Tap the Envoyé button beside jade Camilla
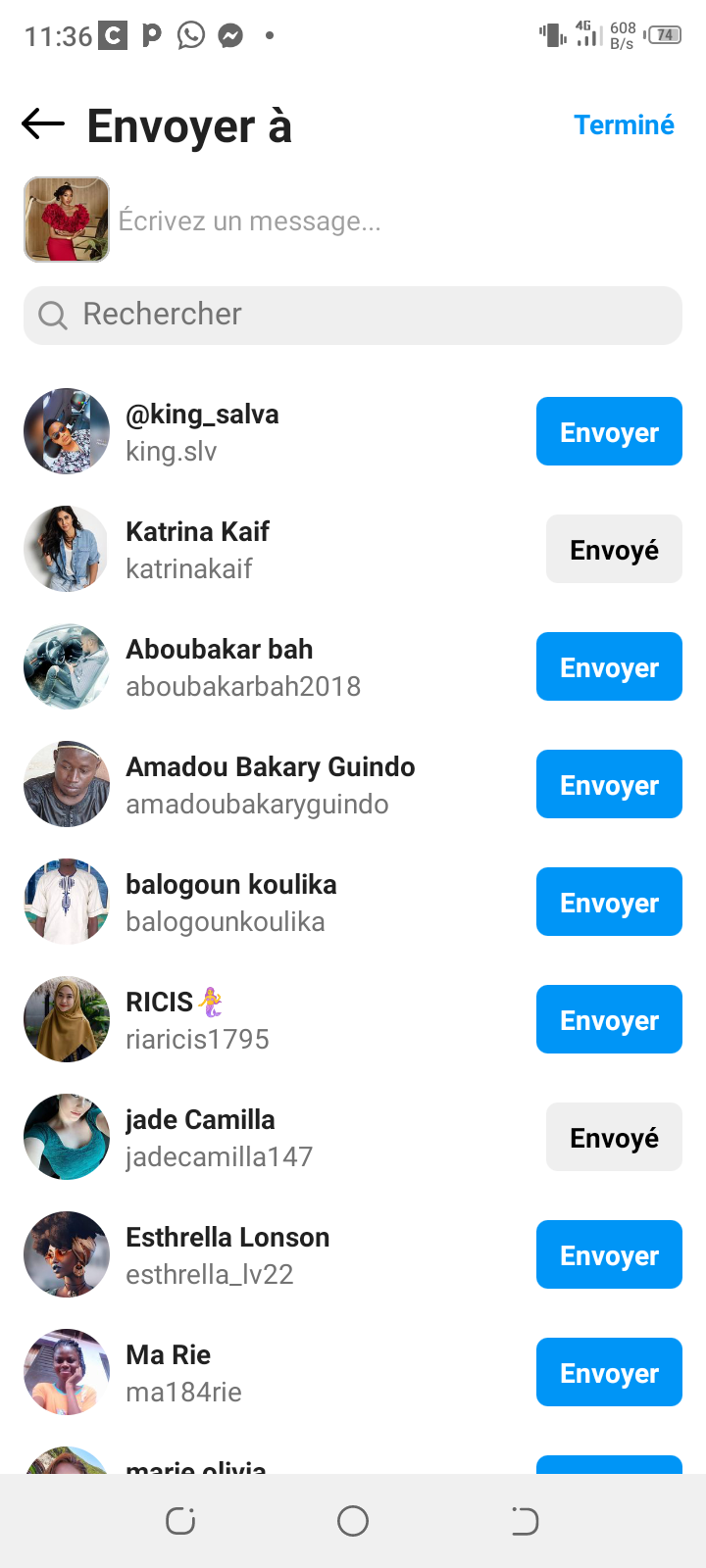The height and width of the screenshot is (1568, 706). click(x=614, y=1138)
